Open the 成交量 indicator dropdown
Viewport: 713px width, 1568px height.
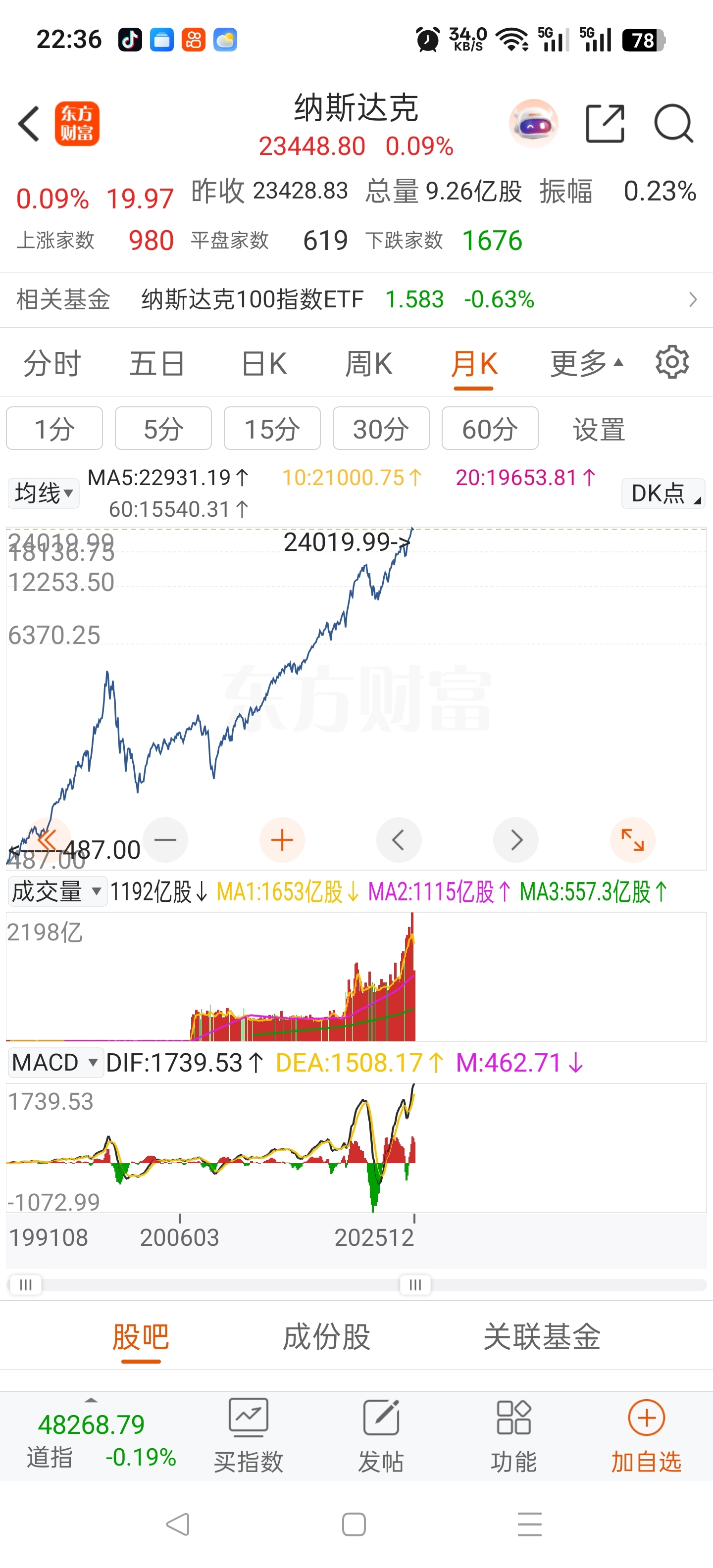(x=56, y=892)
